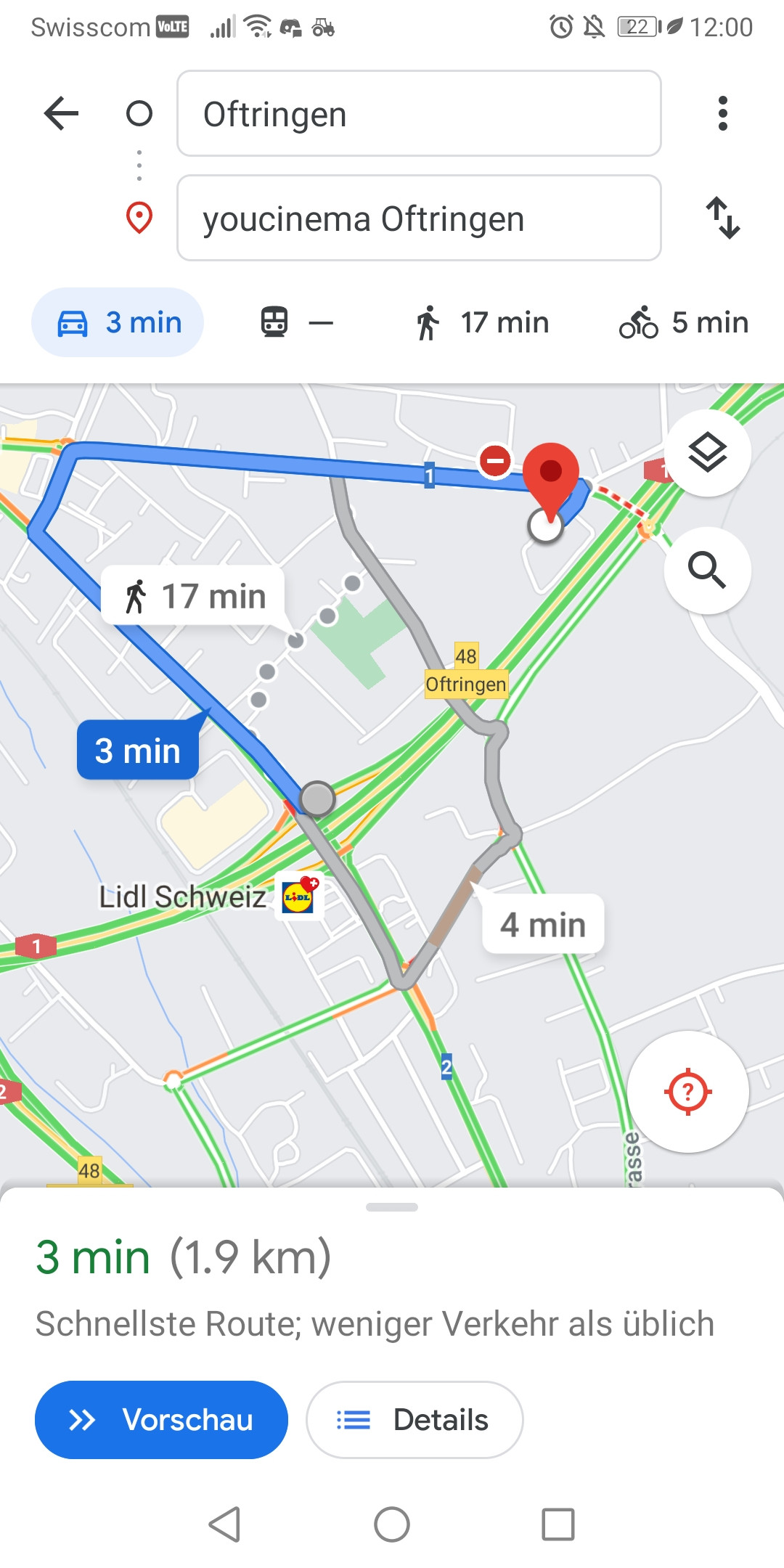Viewport: 784px width, 1568px height.
Task: Go to the home screen
Action: (392, 1524)
